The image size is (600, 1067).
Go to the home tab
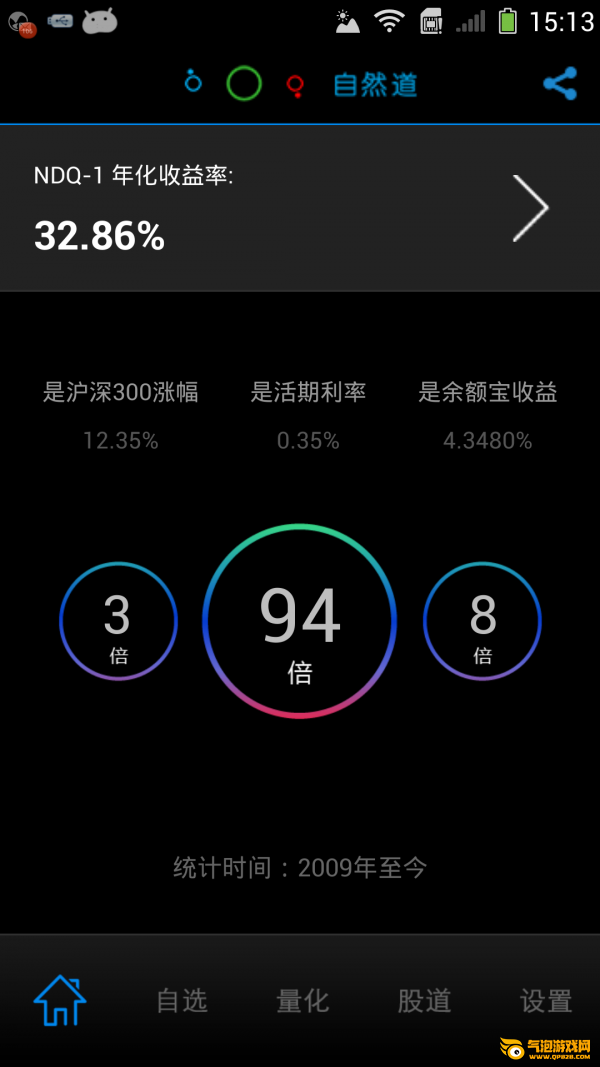click(60, 1000)
